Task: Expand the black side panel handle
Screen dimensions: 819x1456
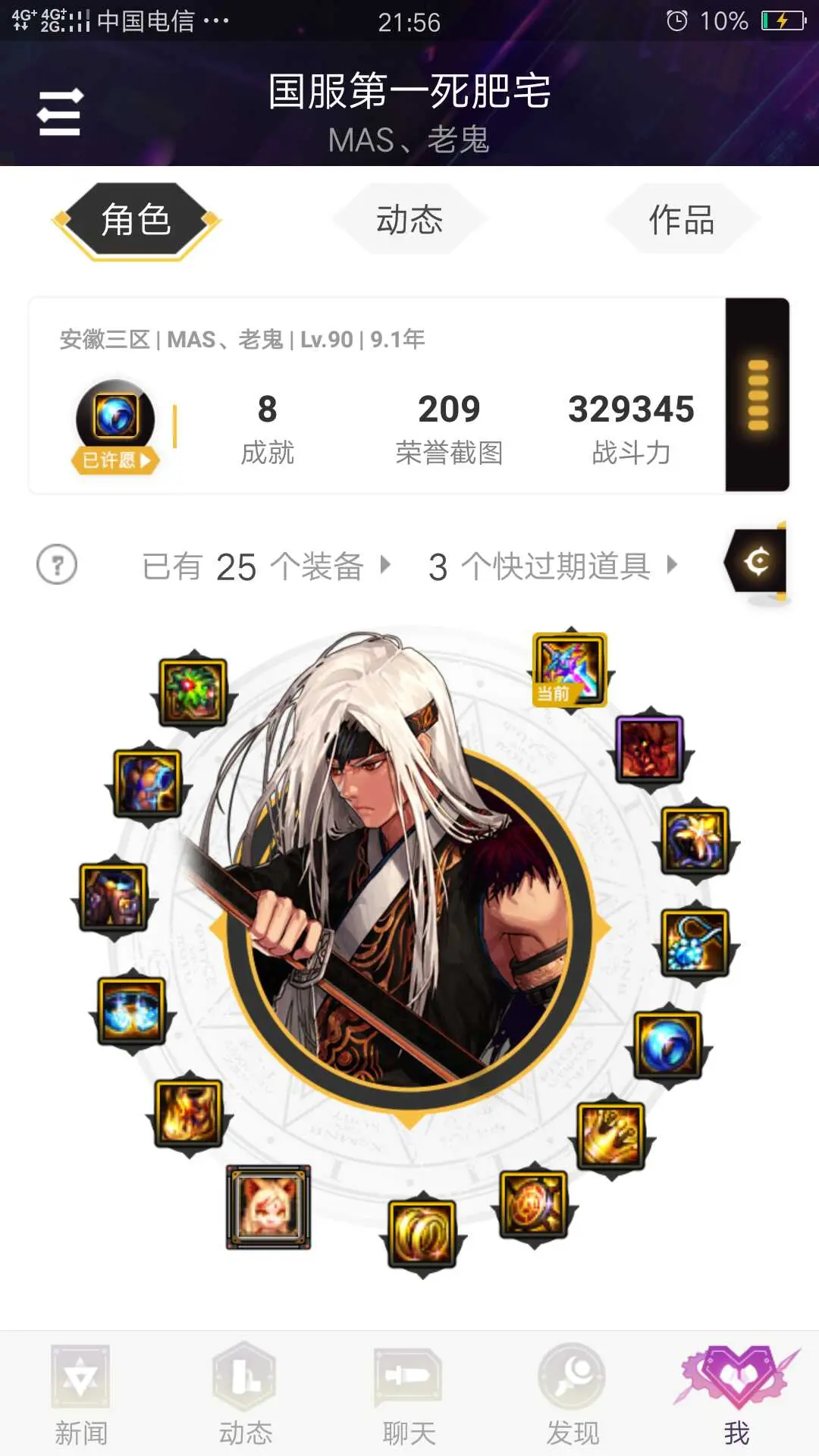Action: click(x=758, y=394)
